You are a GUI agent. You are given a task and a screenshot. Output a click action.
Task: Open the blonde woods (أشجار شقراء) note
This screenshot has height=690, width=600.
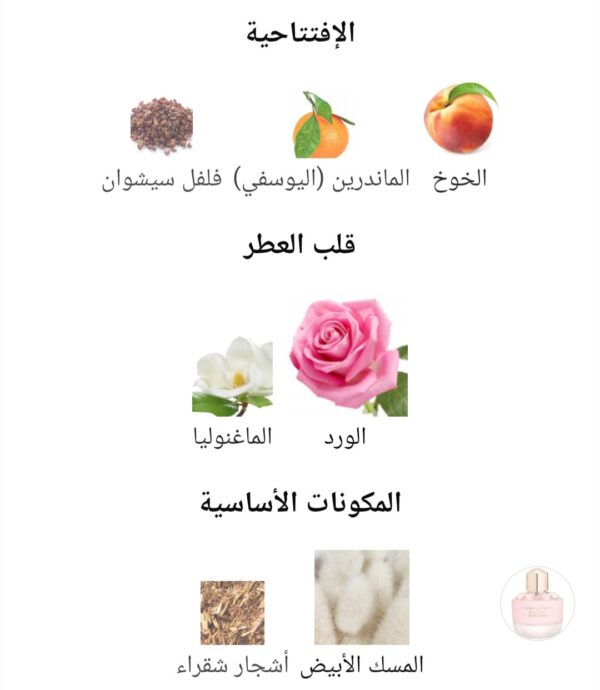(x=232, y=612)
